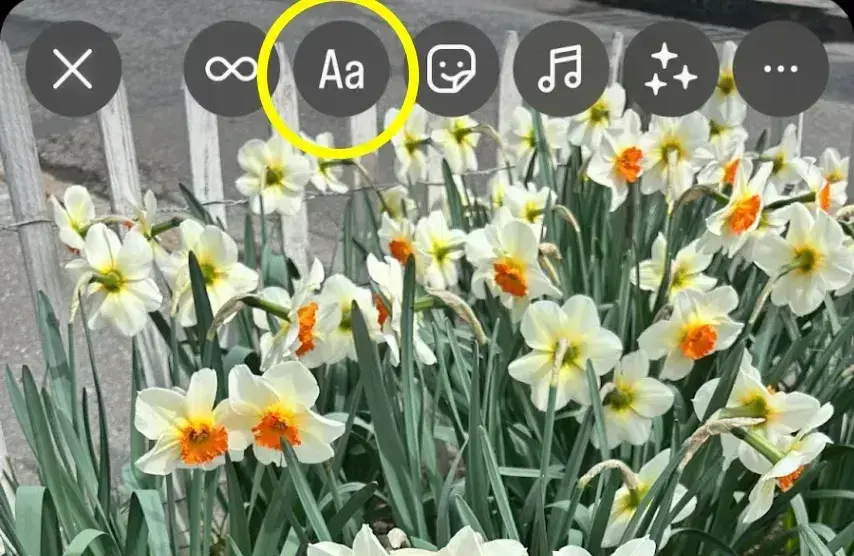This screenshot has height=556, width=854.
Task: Open the more options menu
Action: (780, 69)
